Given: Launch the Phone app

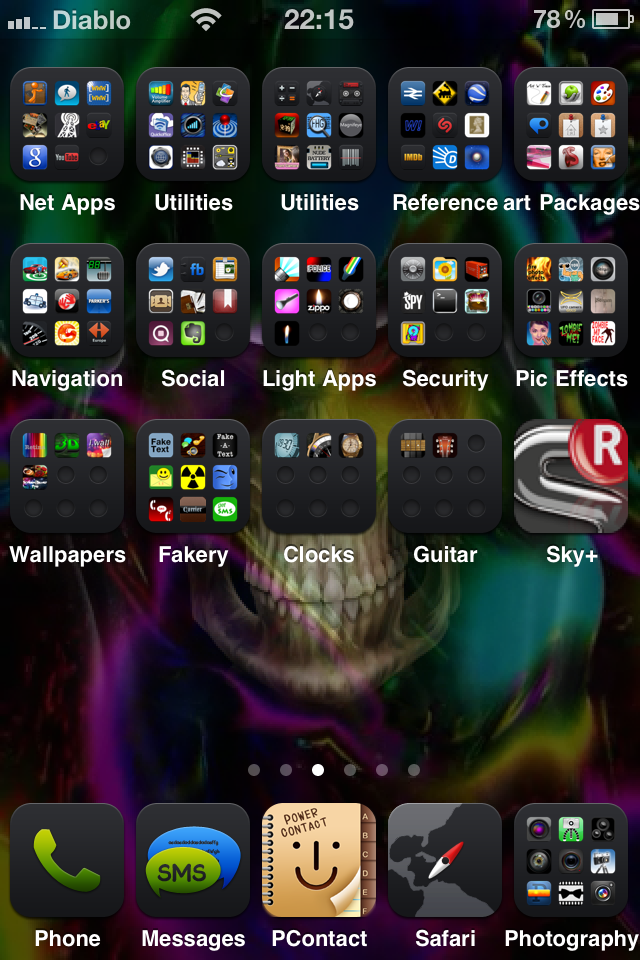Looking at the screenshot, I should [67, 860].
